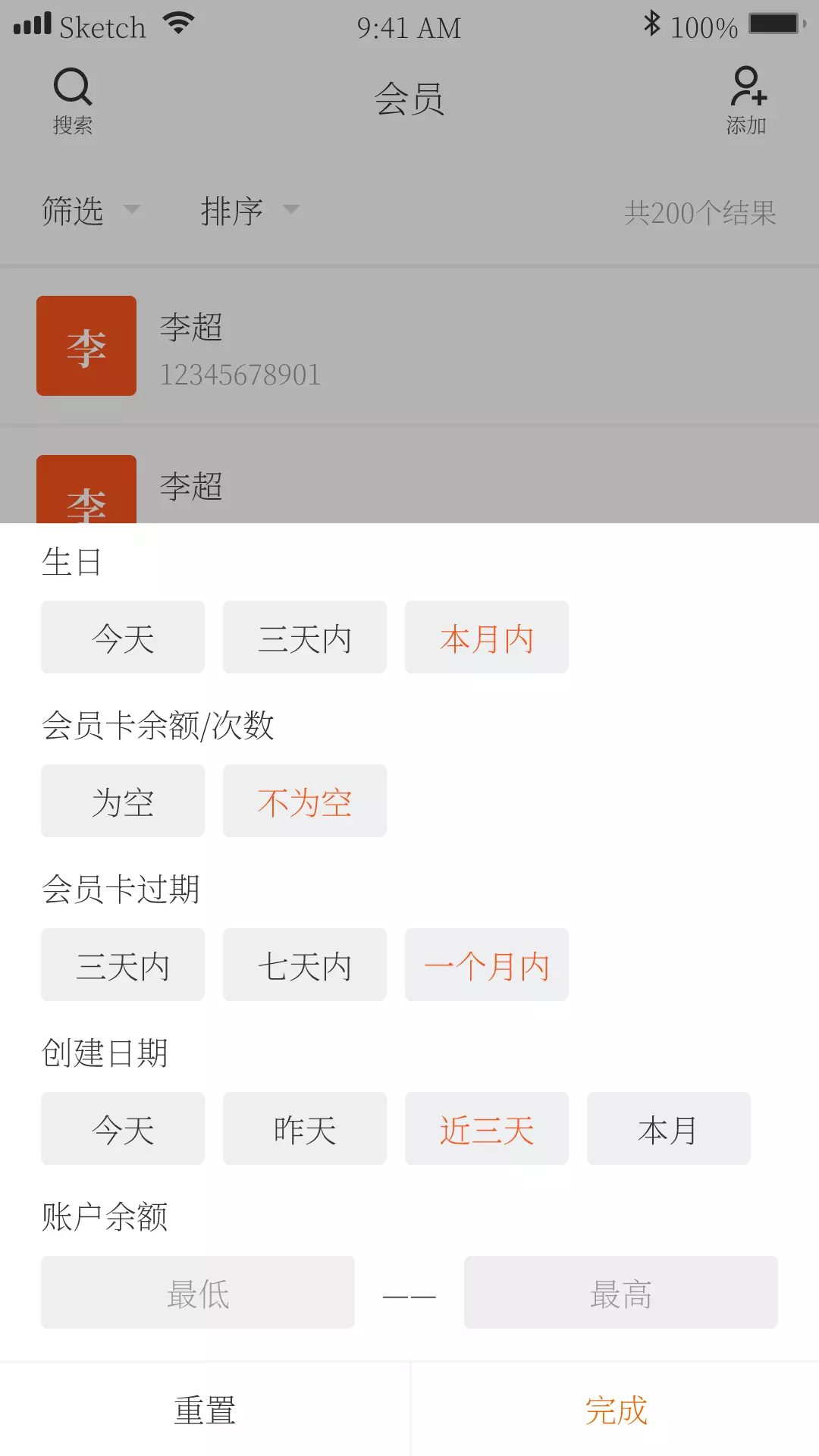Screen dimensions: 819x1456
Task: Open the 排序 sort dropdown
Action: 250,211
